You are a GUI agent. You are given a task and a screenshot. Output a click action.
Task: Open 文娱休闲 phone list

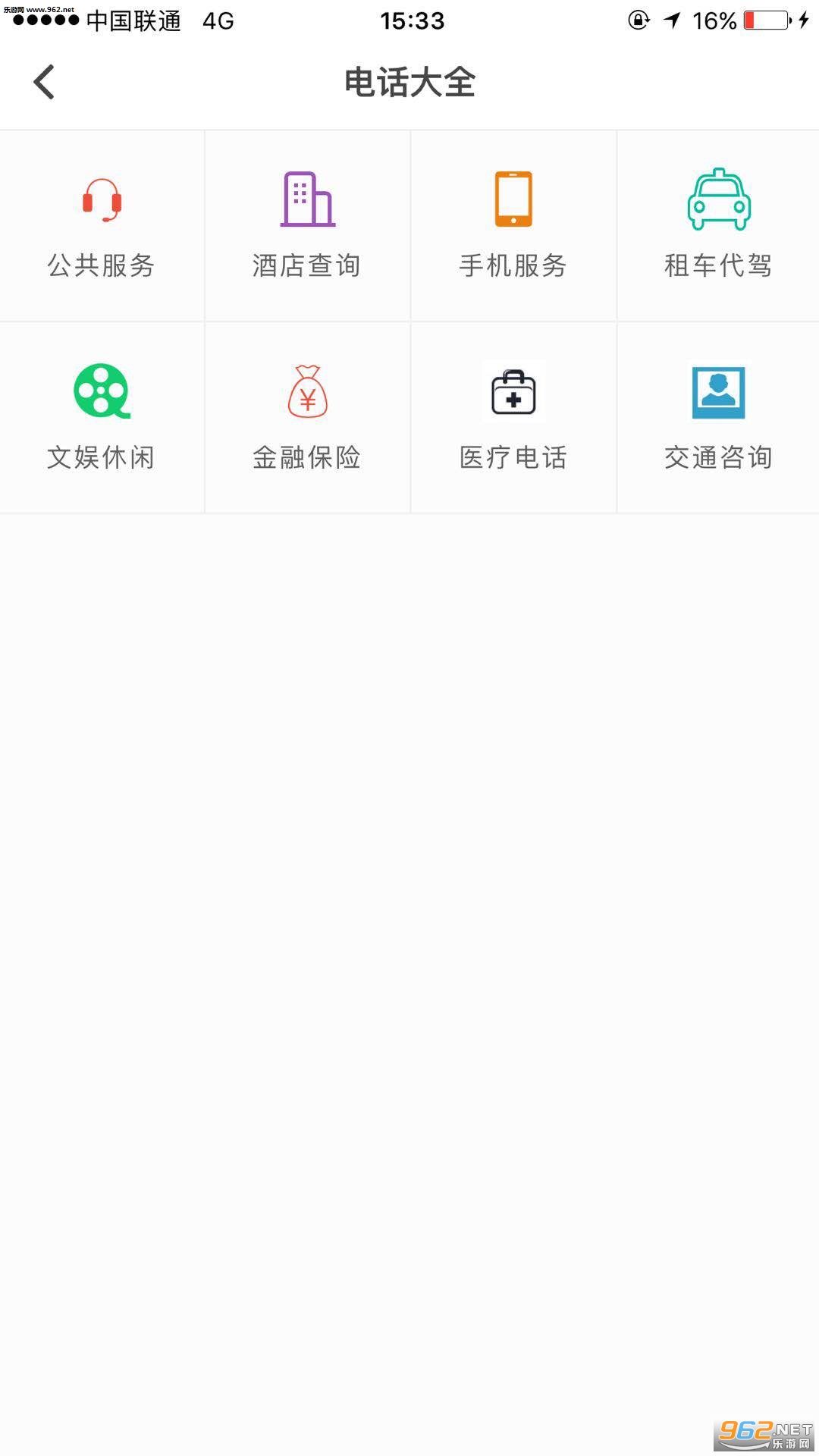(x=102, y=418)
